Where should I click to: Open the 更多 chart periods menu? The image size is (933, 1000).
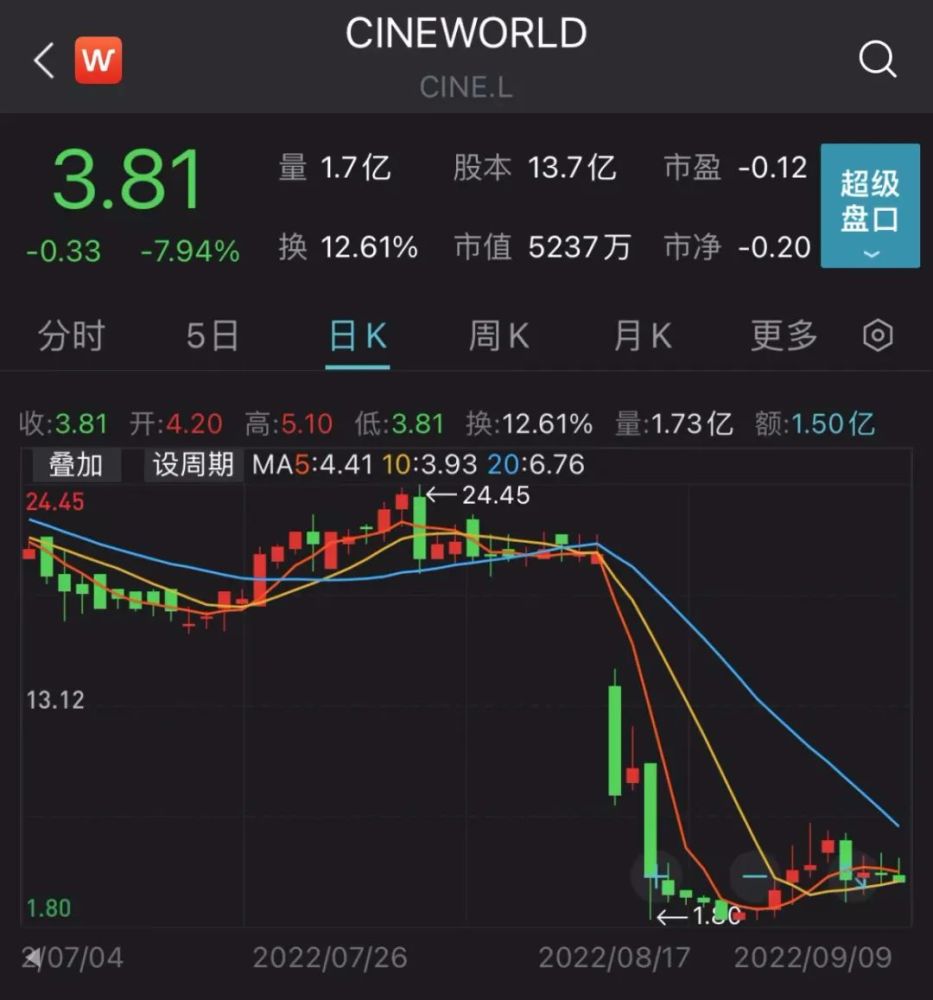point(784,336)
